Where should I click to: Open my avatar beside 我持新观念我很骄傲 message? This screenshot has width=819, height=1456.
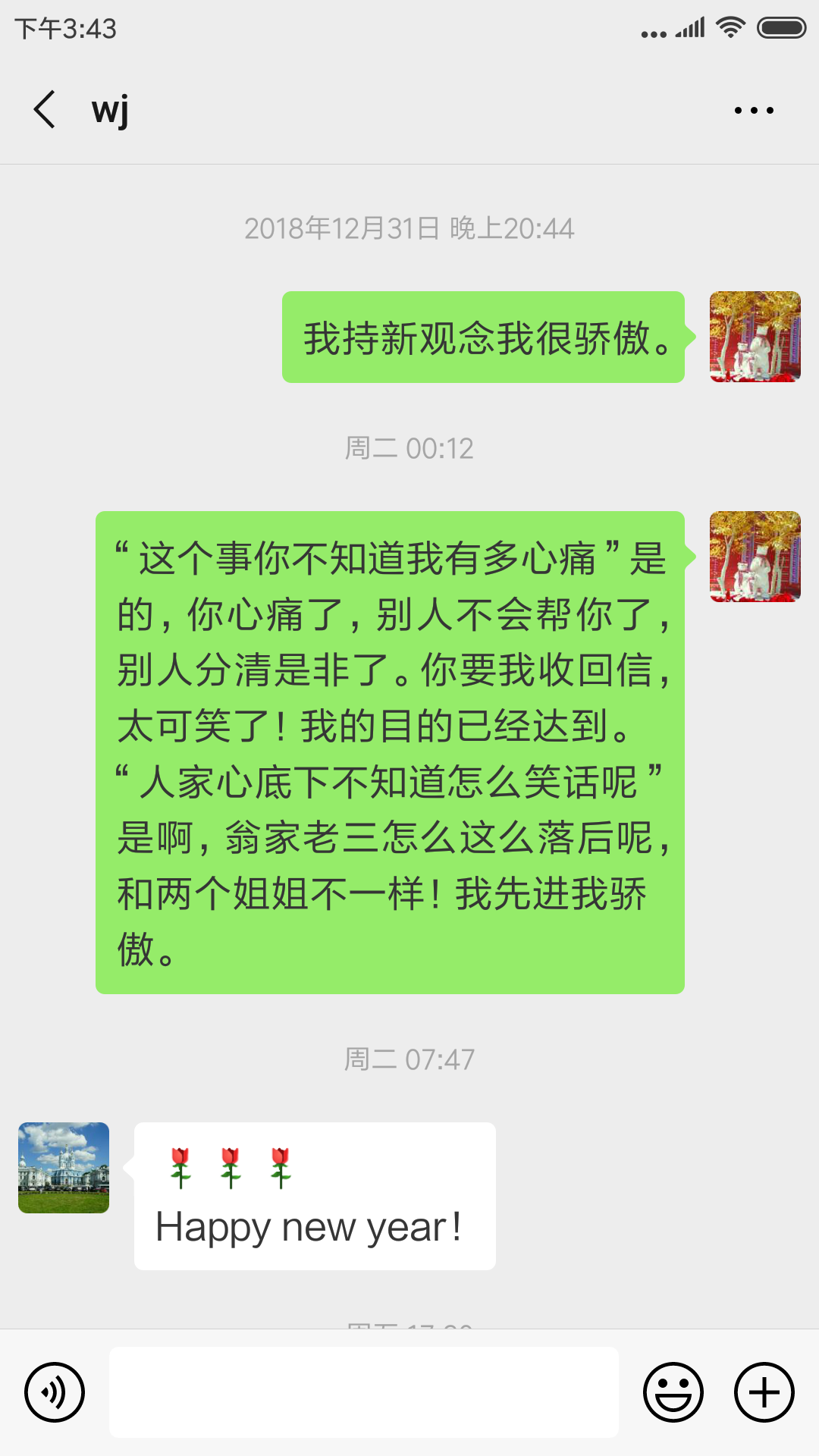pos(755,337)
